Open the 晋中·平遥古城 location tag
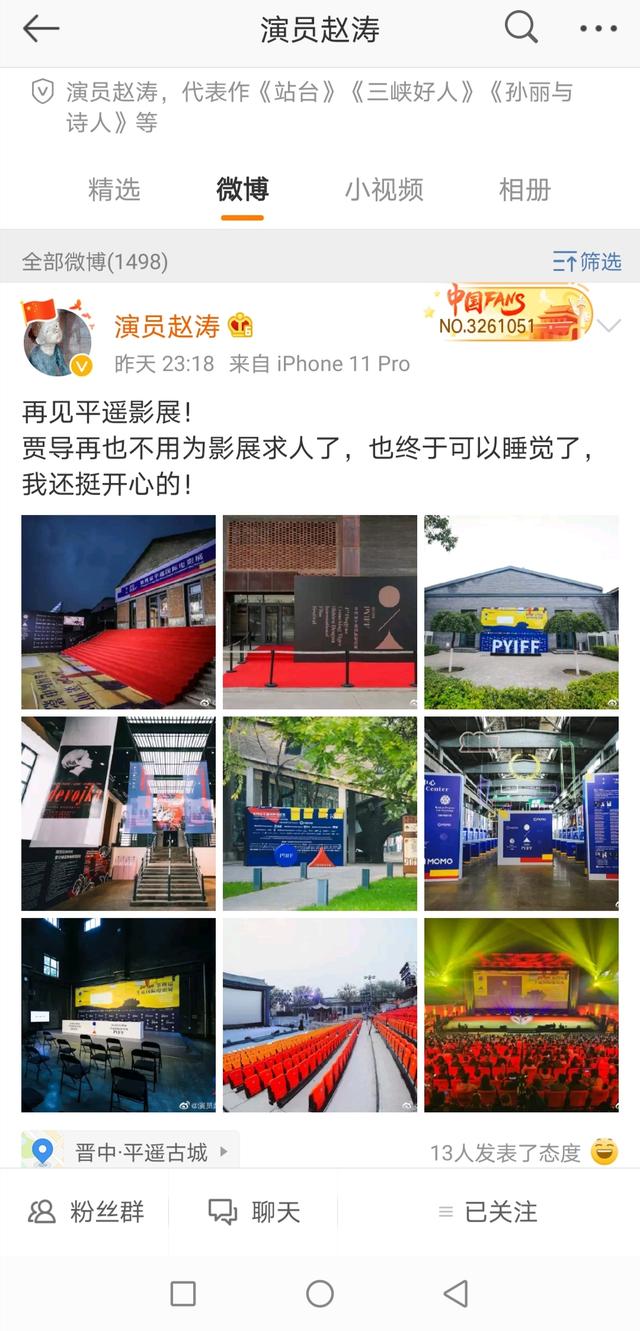The width and height of the screenshot is (640, 1331). [130, 1152]
